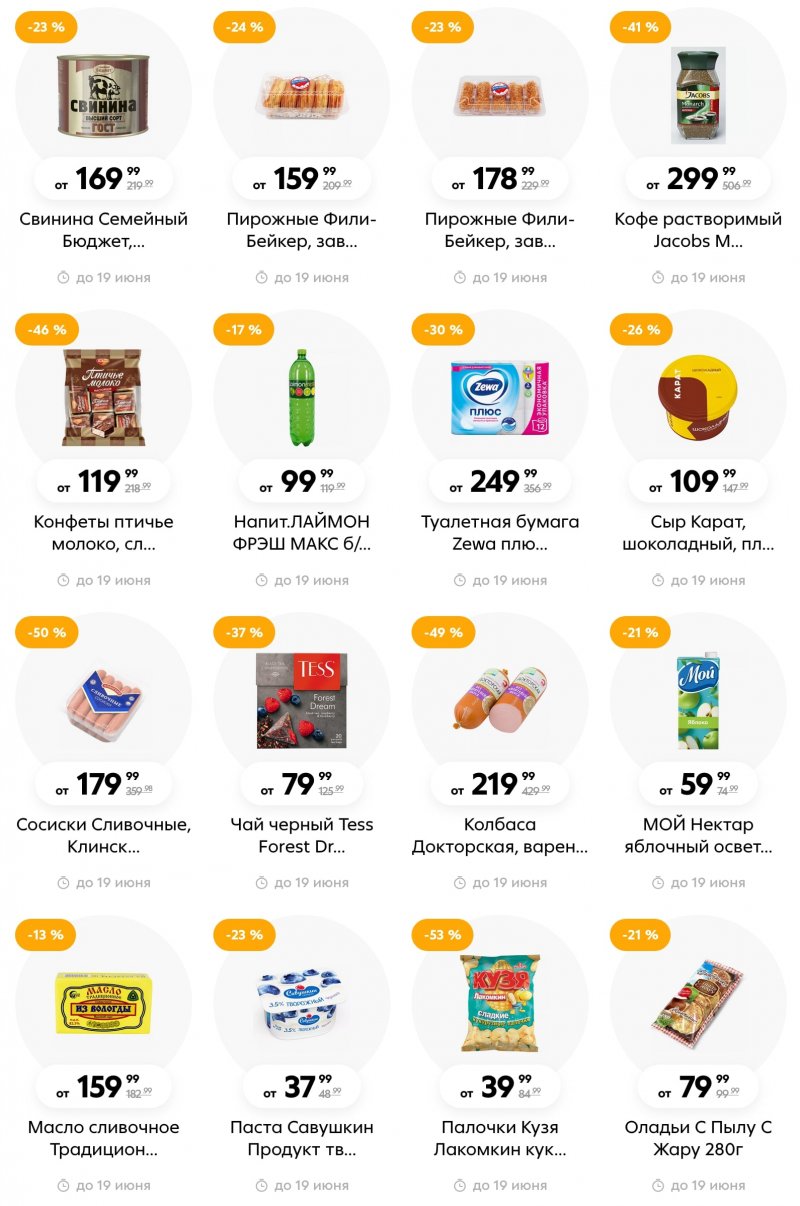This screenshot has width=800, height=1206.
Task: Open Пирожные Фили-Бейкер priced from 178.99
Action: coord(499,95)
